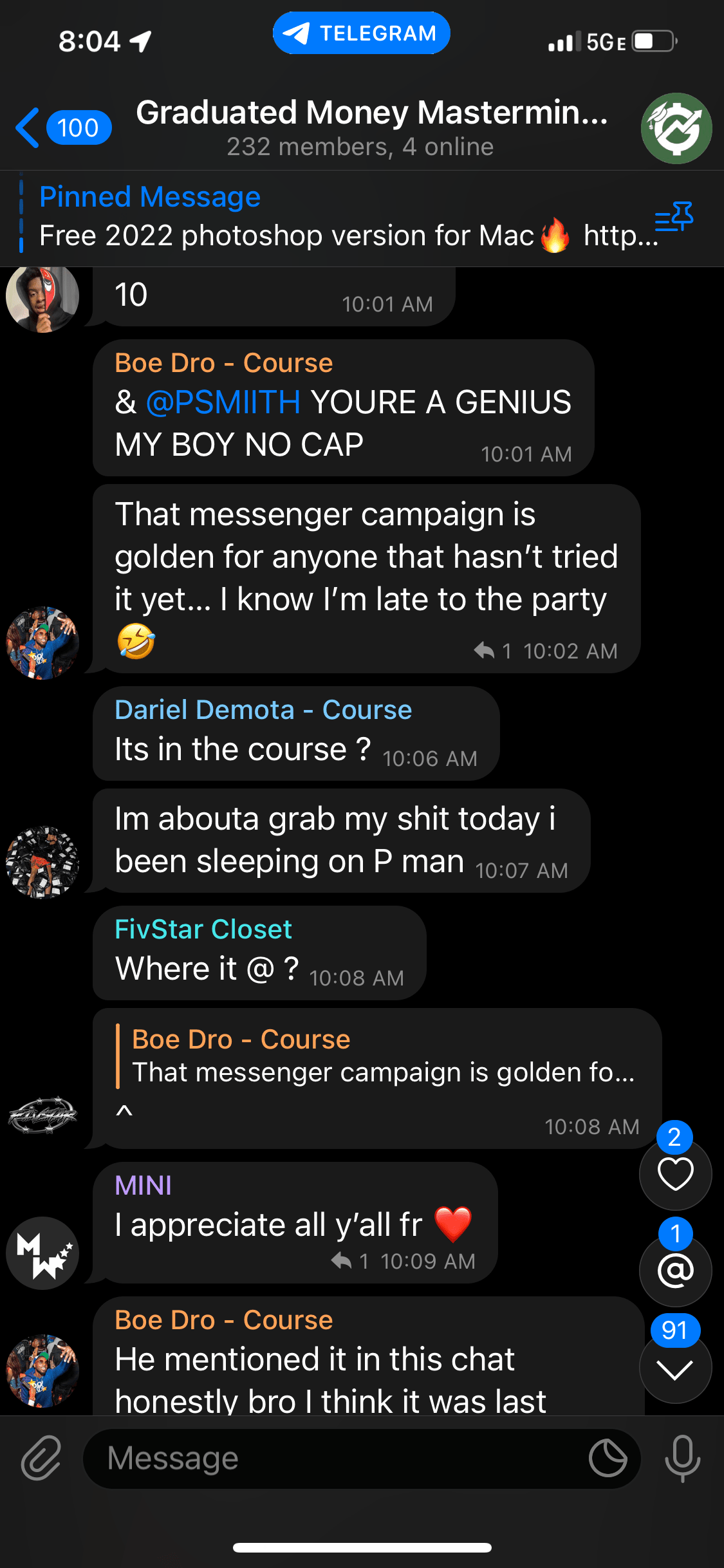Screen dimensions: 724x1568
Task: Show the pinned messages list icon
Action: click(674, 218)
